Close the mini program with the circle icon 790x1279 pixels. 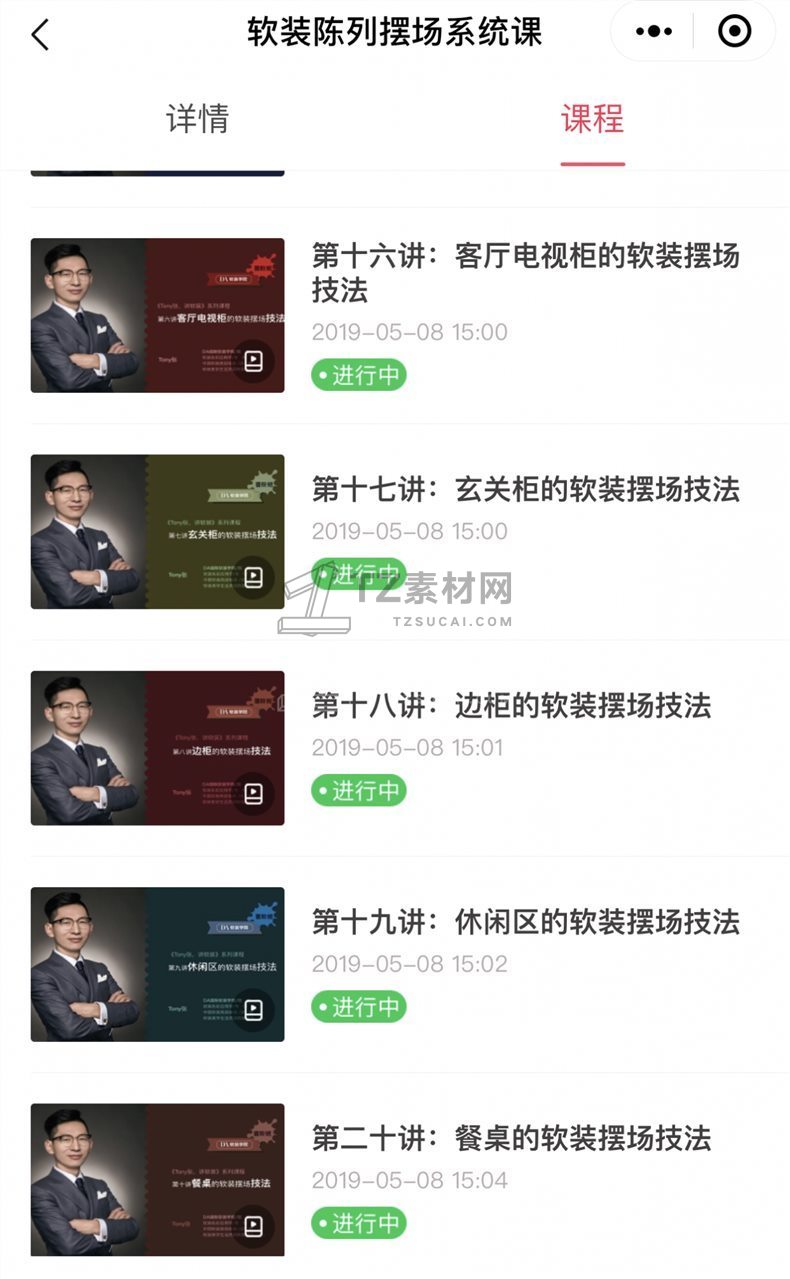735,32
